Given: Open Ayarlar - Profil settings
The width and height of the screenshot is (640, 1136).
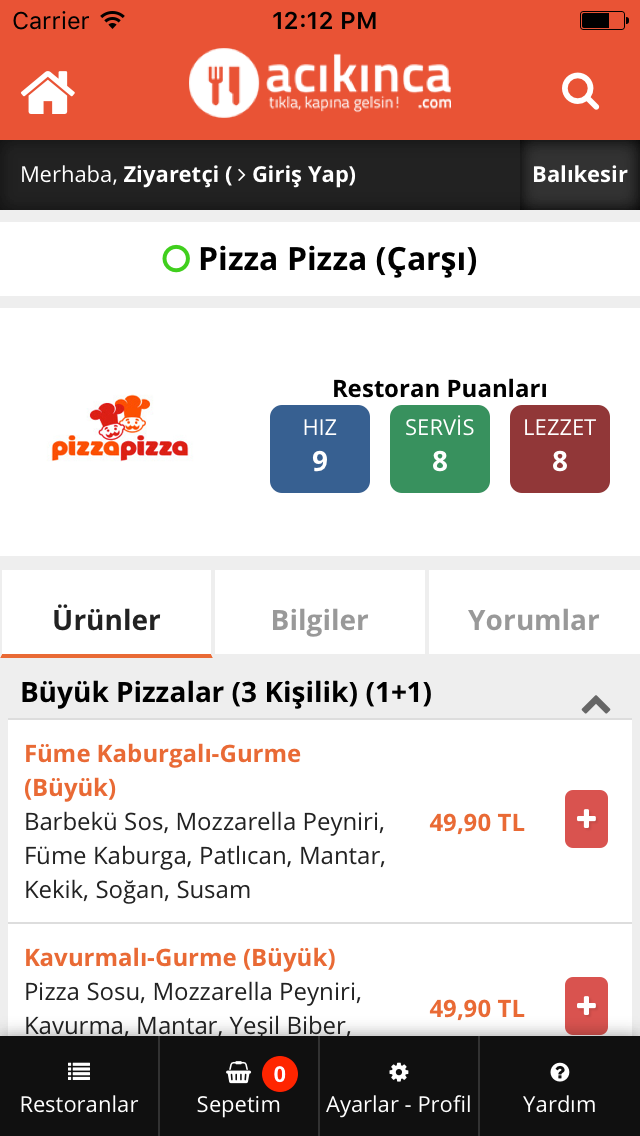Looking at the screenshot, I should pos(399,1087).
